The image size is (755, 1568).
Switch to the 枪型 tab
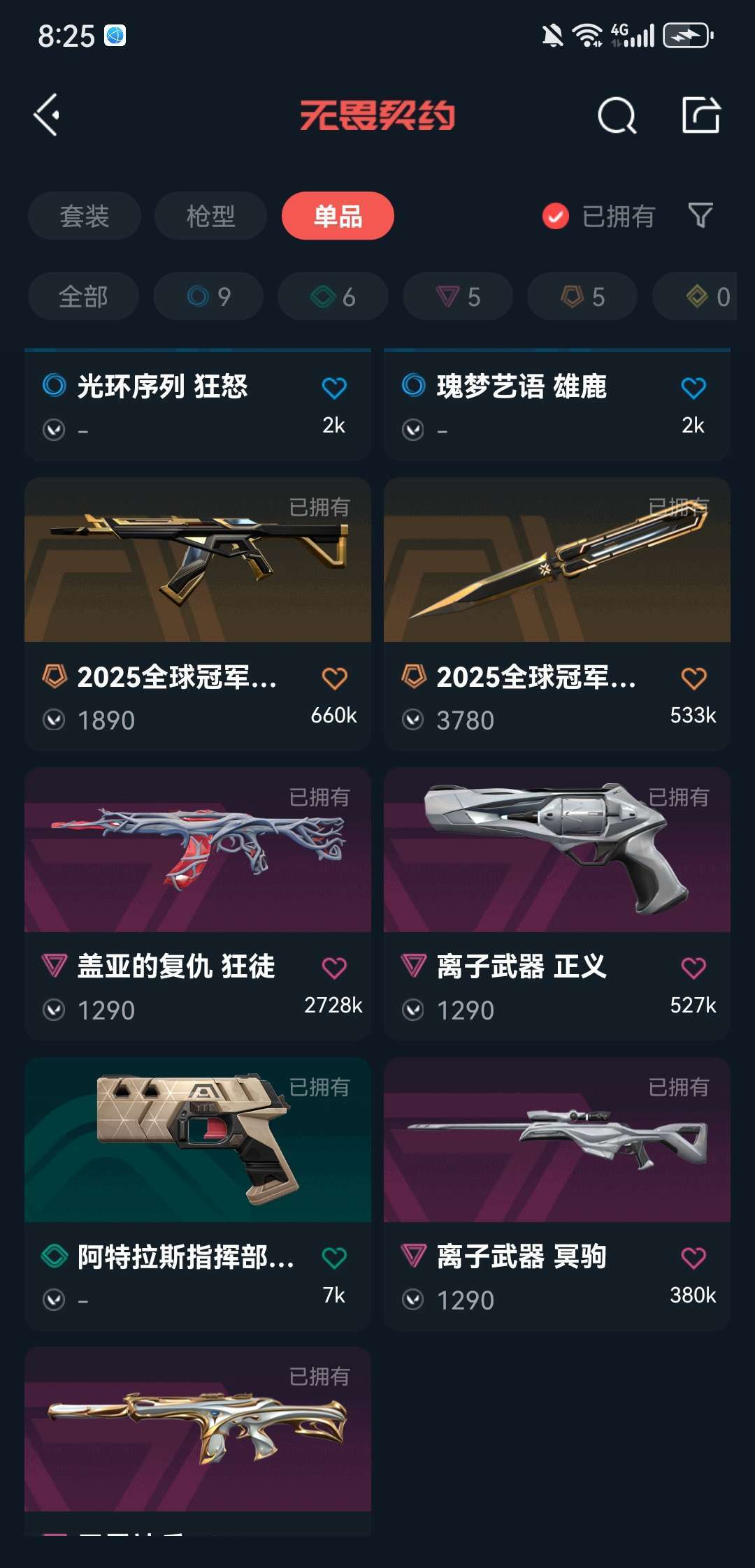click(210, 216)
